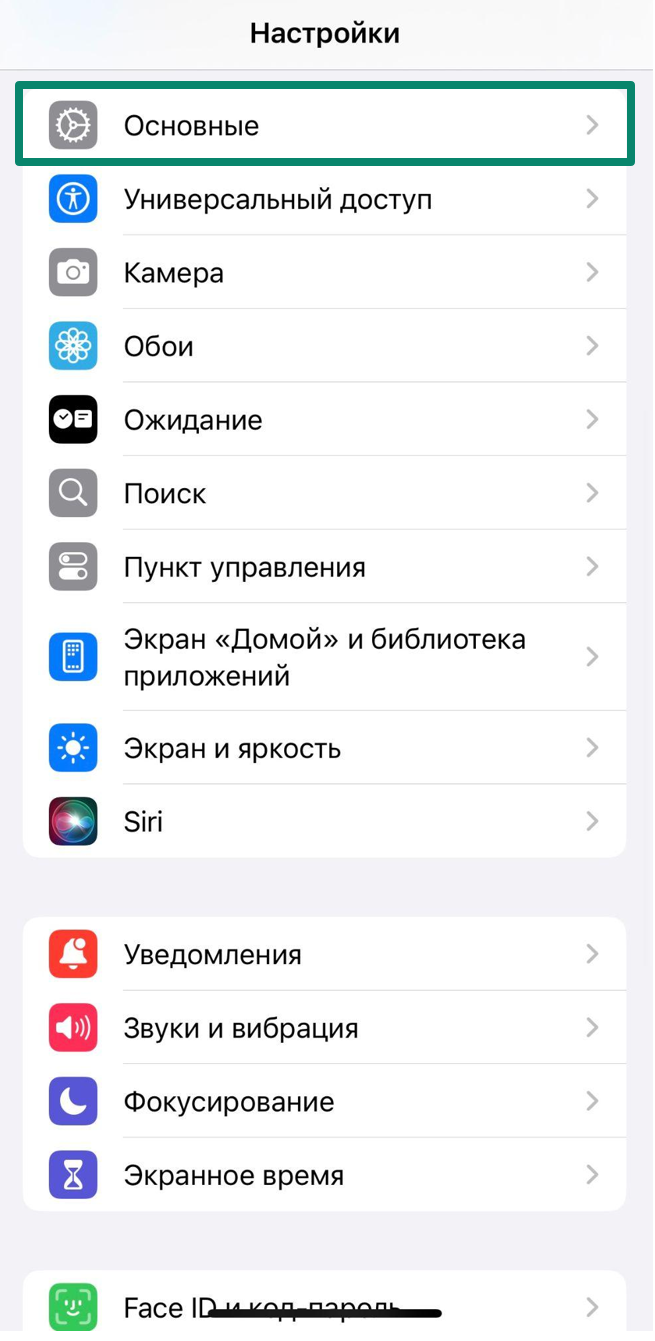655x1341 pixels.
Task: Open Экран «Домой» и библиотека приложений
Action: click(324, 657)
